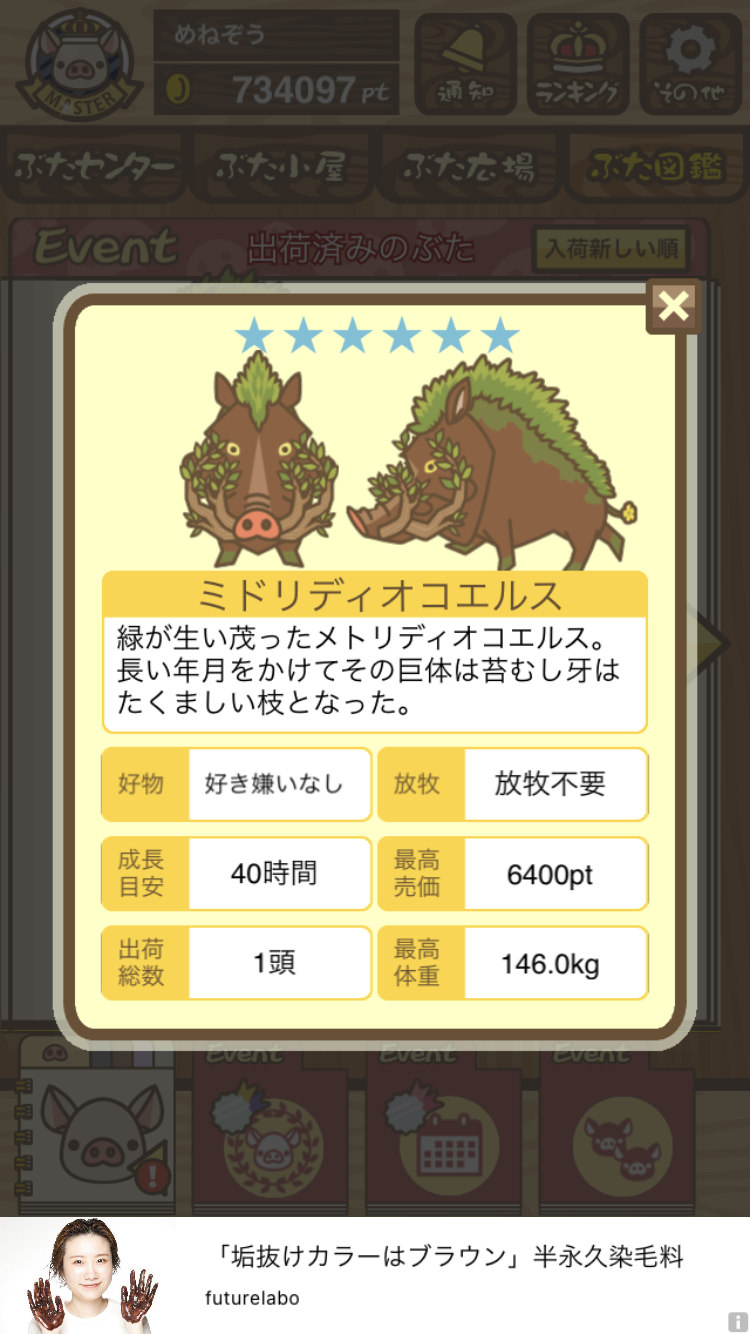Switch to the ぶた広場 tab

[468, 167]
